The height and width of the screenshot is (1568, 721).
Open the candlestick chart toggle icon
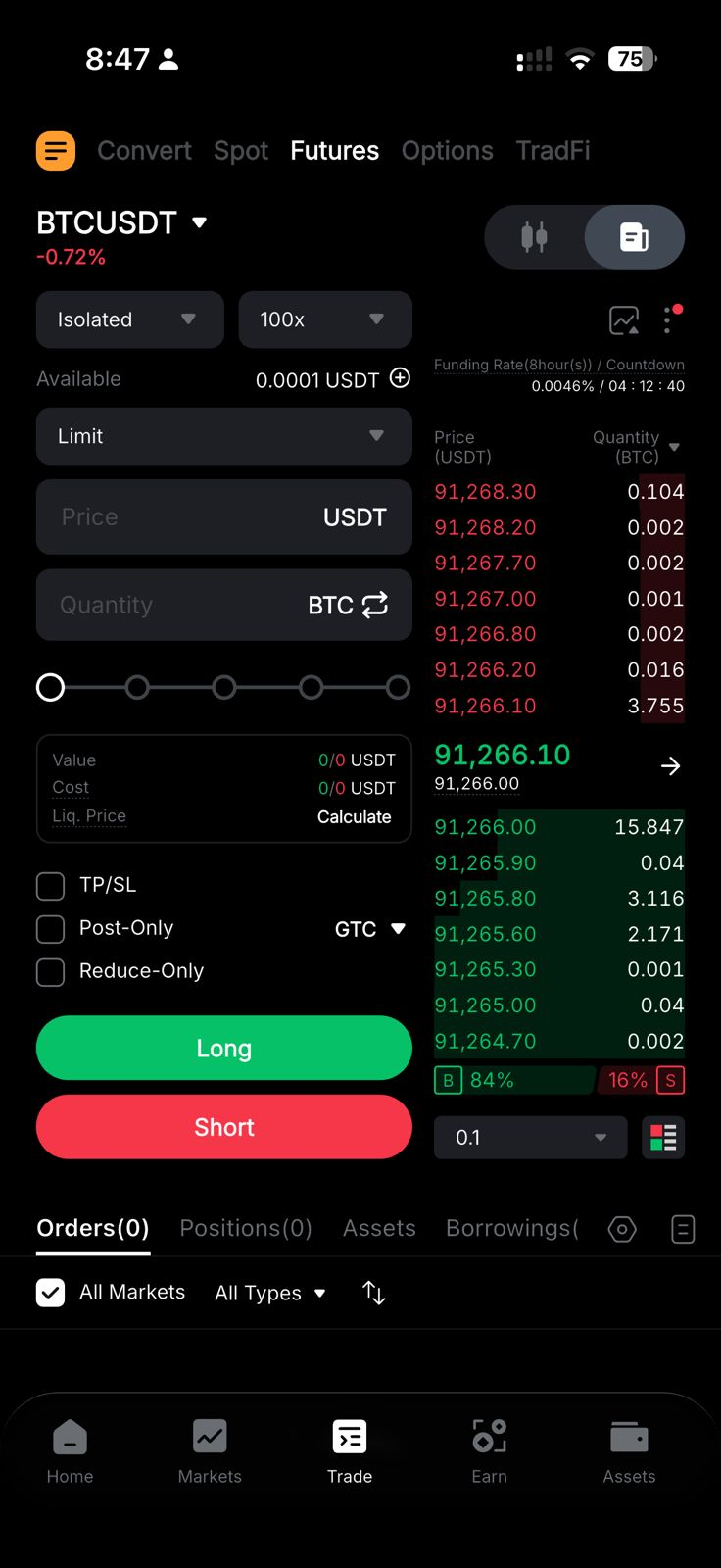pos(533,236)
